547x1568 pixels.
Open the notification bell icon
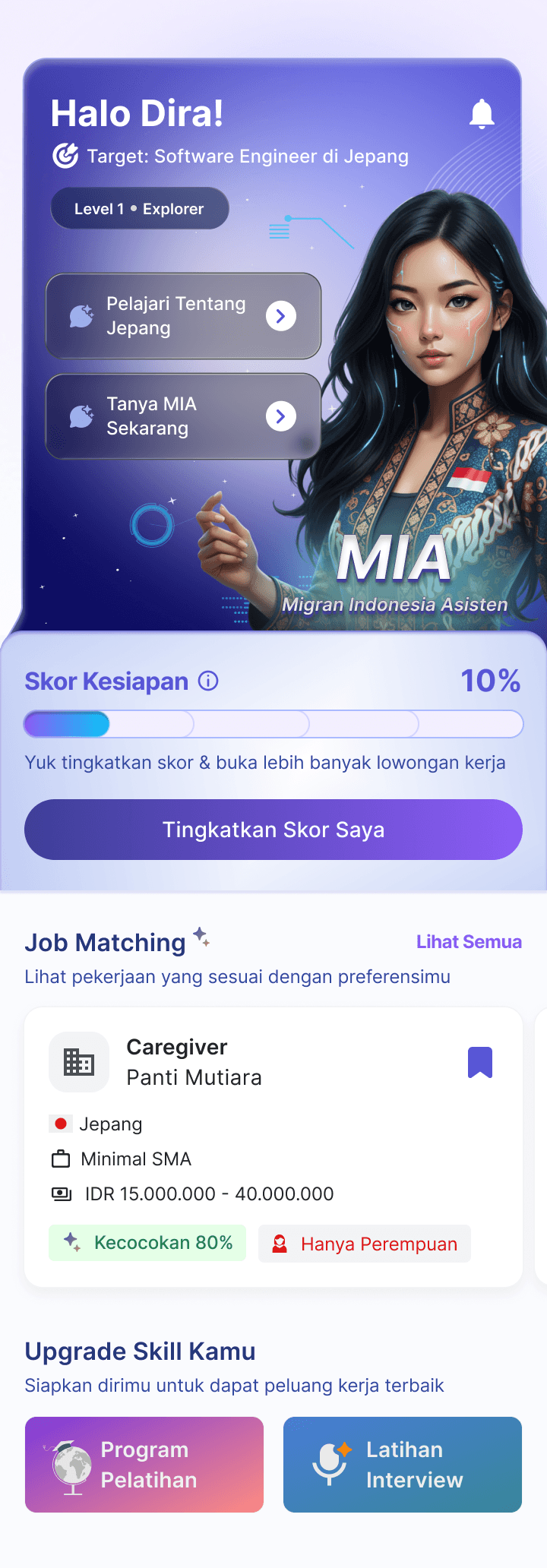point(482,113)
